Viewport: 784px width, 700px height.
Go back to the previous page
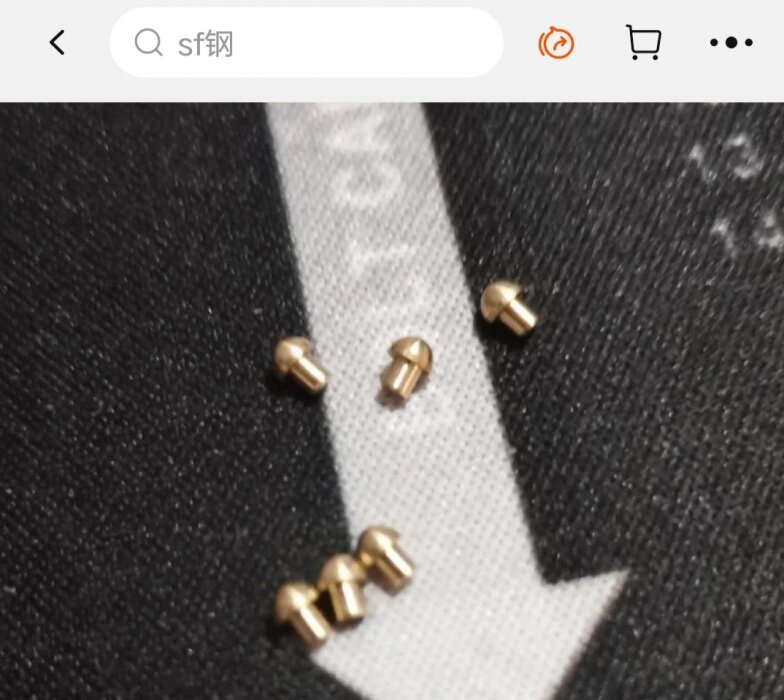[x=57, y=43]
